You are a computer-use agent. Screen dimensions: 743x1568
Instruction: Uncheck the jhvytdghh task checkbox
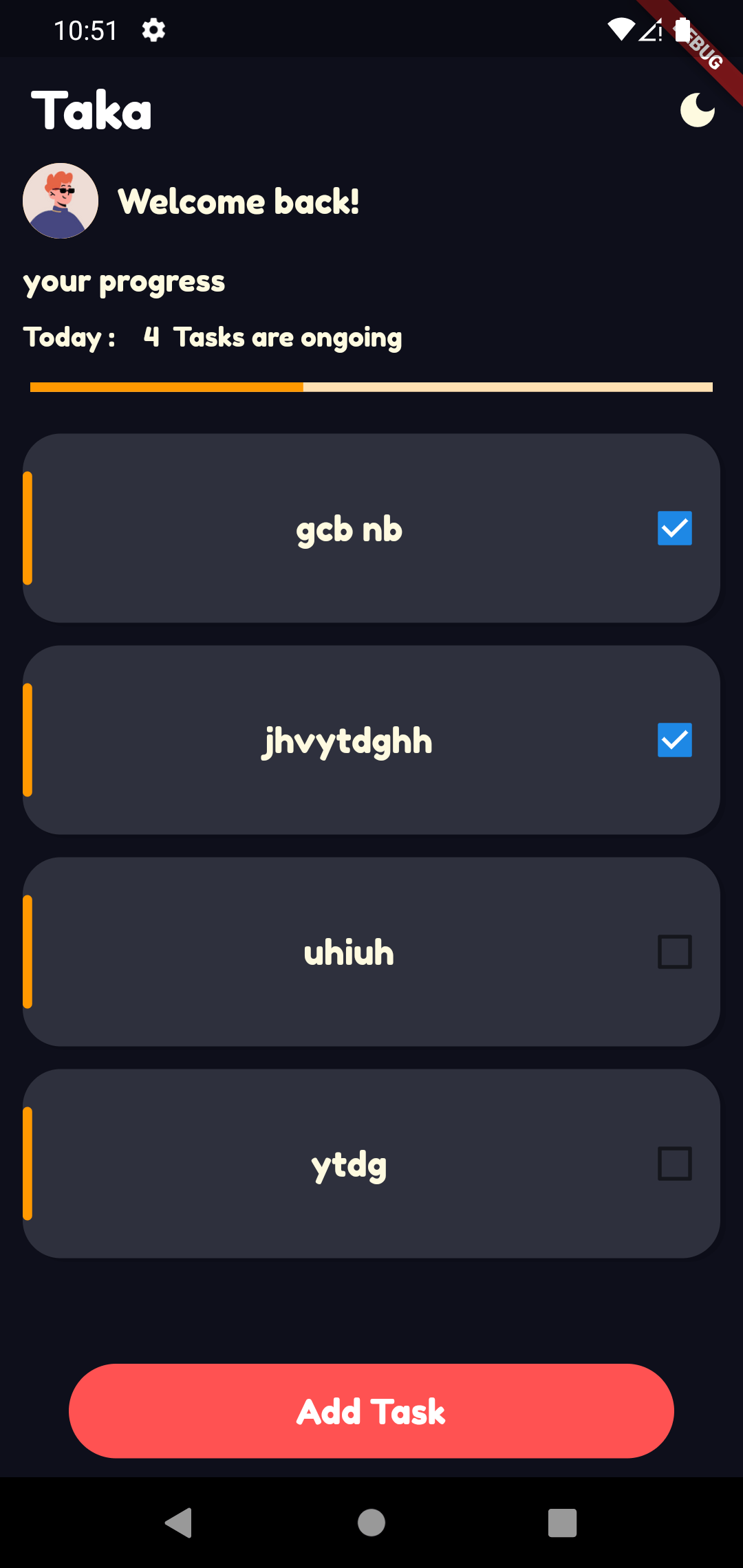click(675, 740)
